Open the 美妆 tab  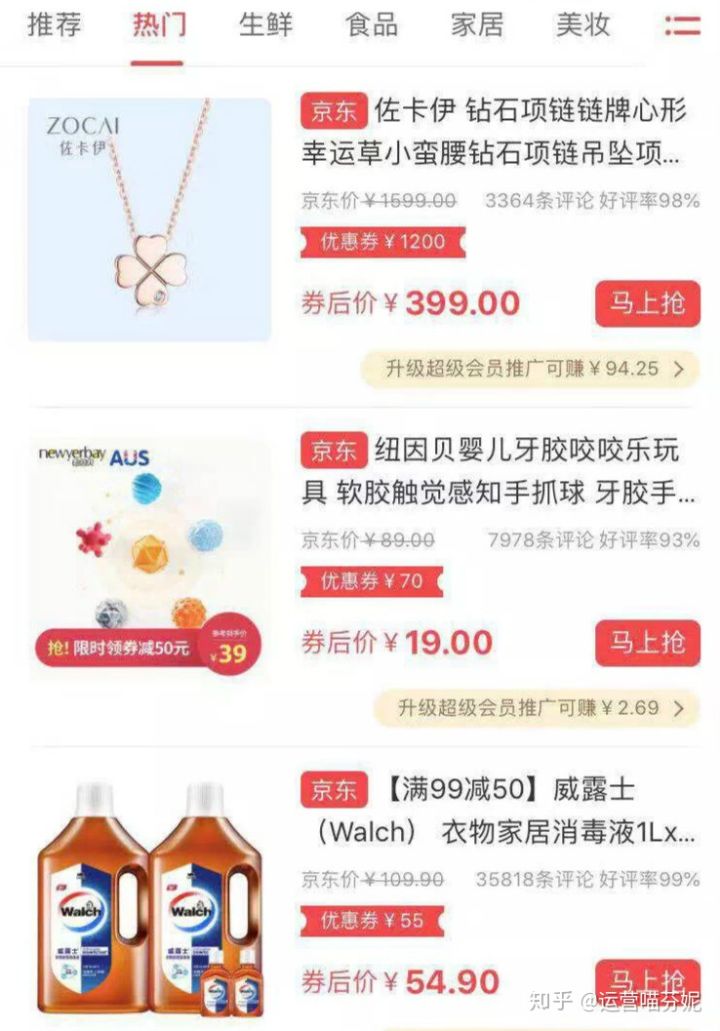click(583, 25)
